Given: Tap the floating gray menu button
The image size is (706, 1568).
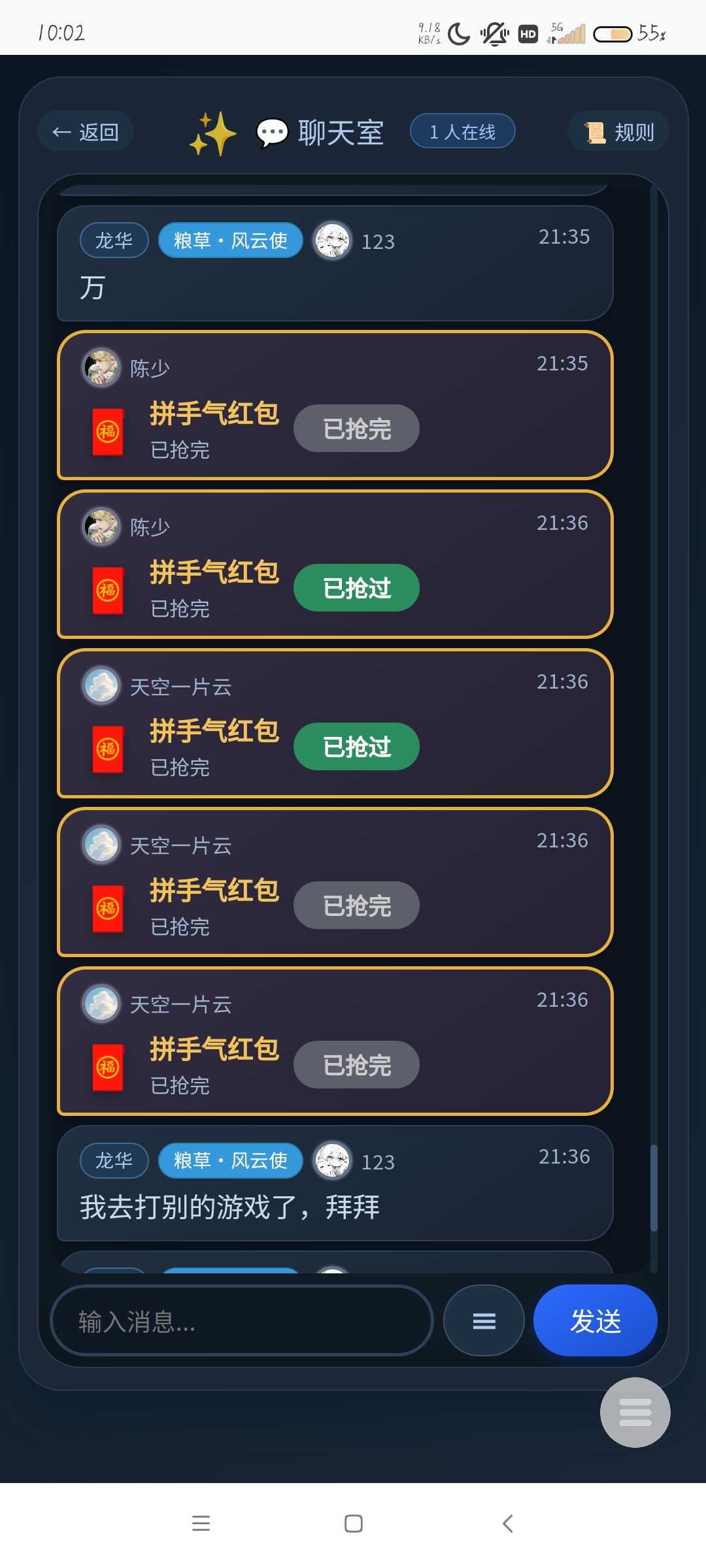Looking at the screenshot, I should [x=635, y=1412].
